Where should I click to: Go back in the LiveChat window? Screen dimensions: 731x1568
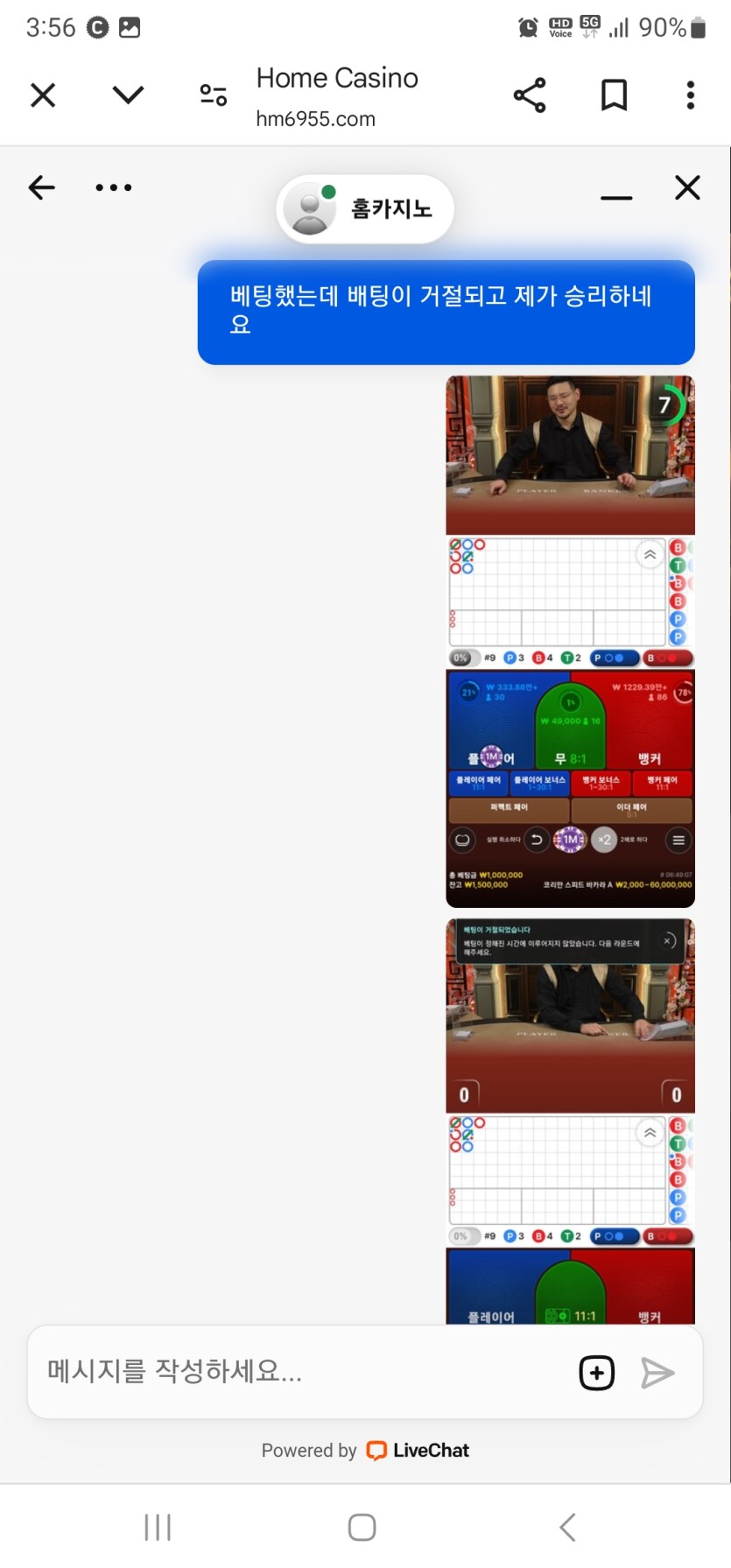click(x=42, y=187)
